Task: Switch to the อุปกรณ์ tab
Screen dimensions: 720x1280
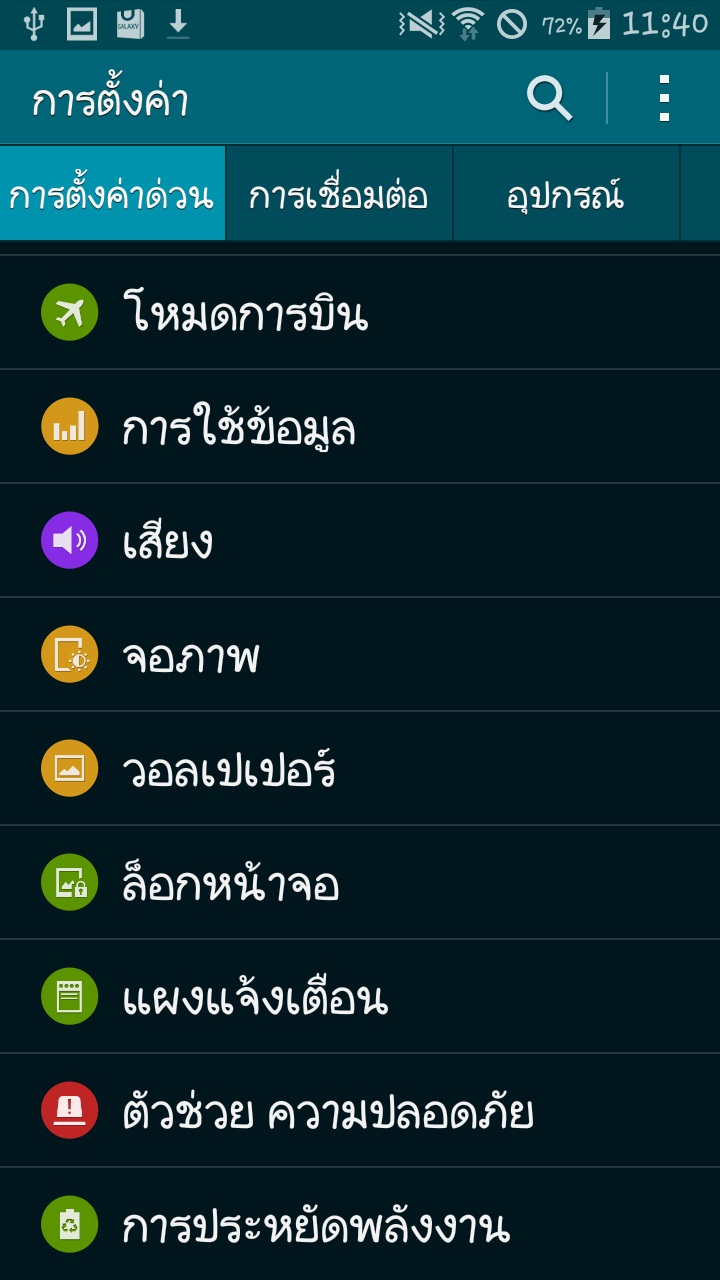Action: point(566,194)
